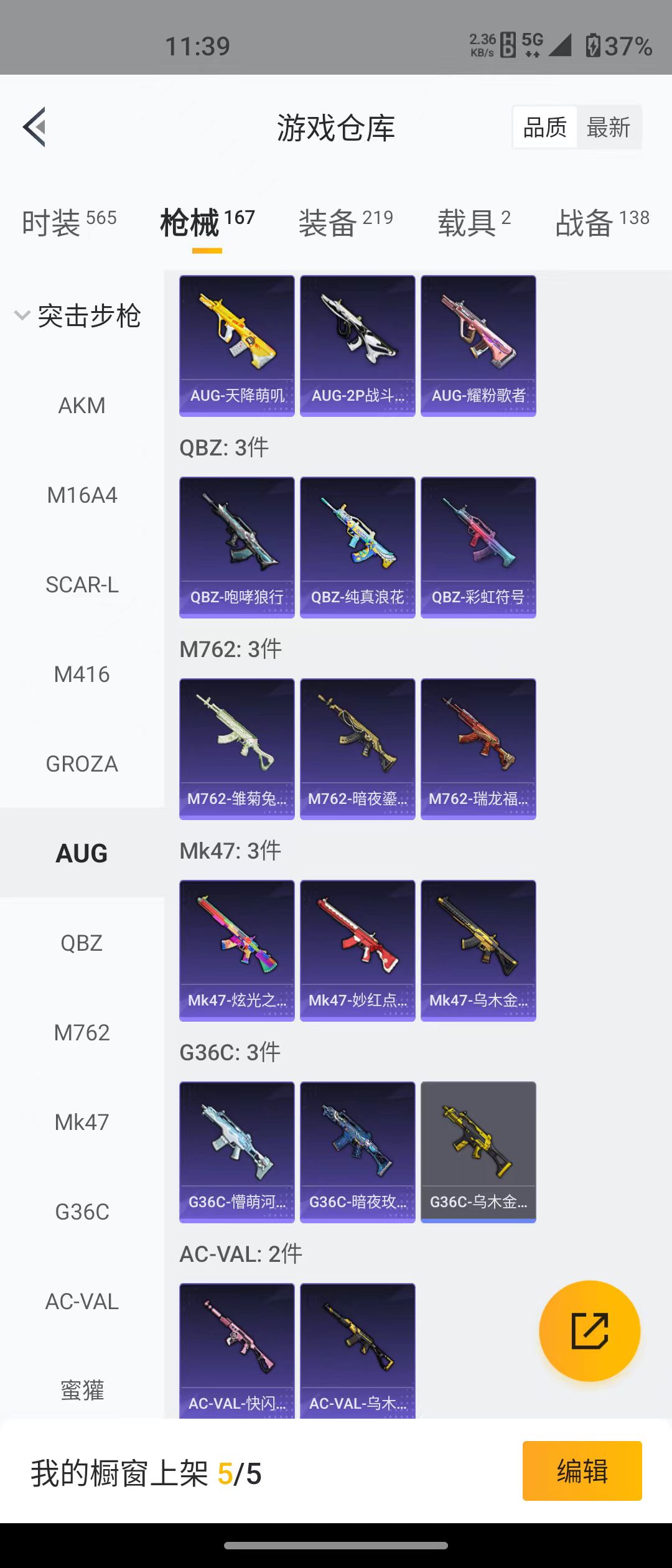Select M416 in the side list
The image size is (672, 1568).
click(x=82, y=674)
